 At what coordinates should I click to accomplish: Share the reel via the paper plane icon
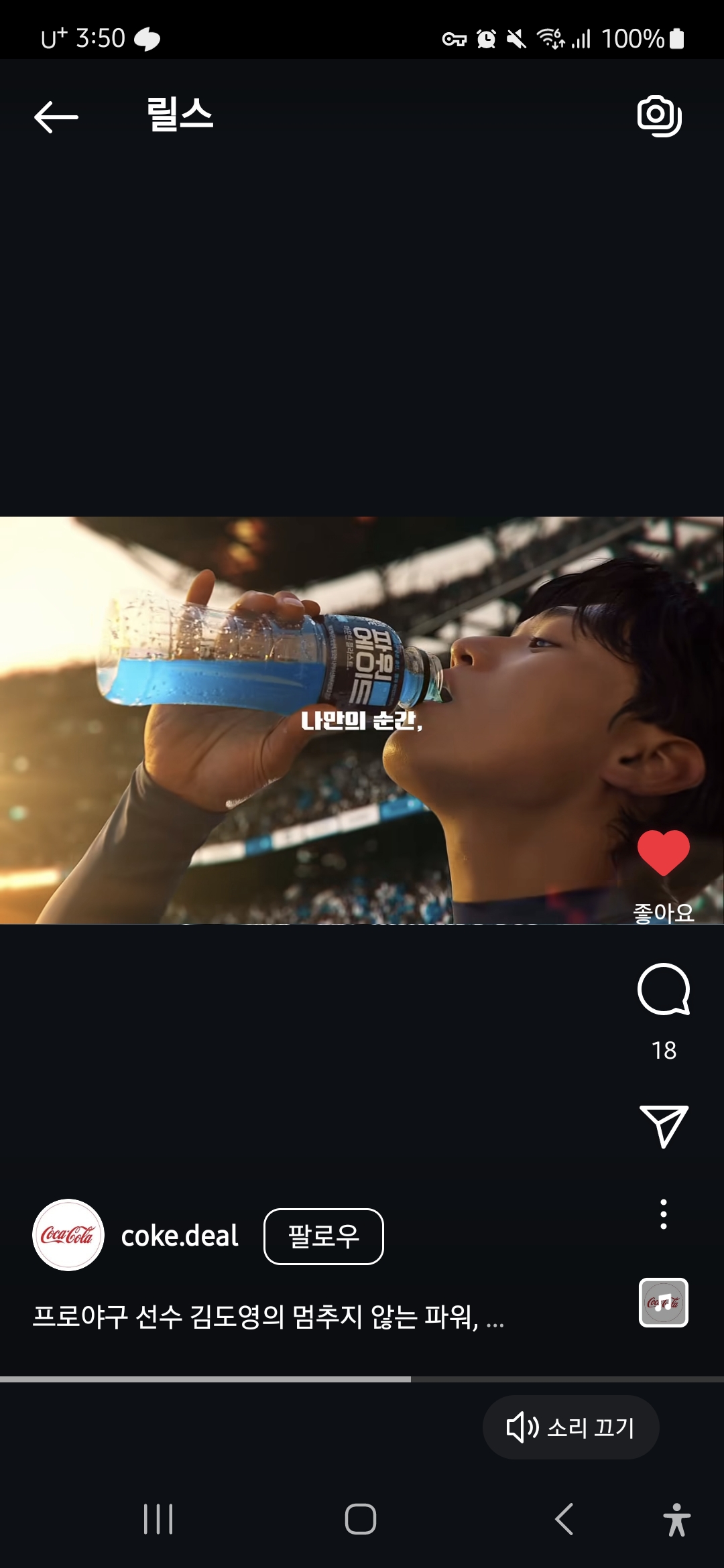pyautogui.click(x=663, y=1126)
